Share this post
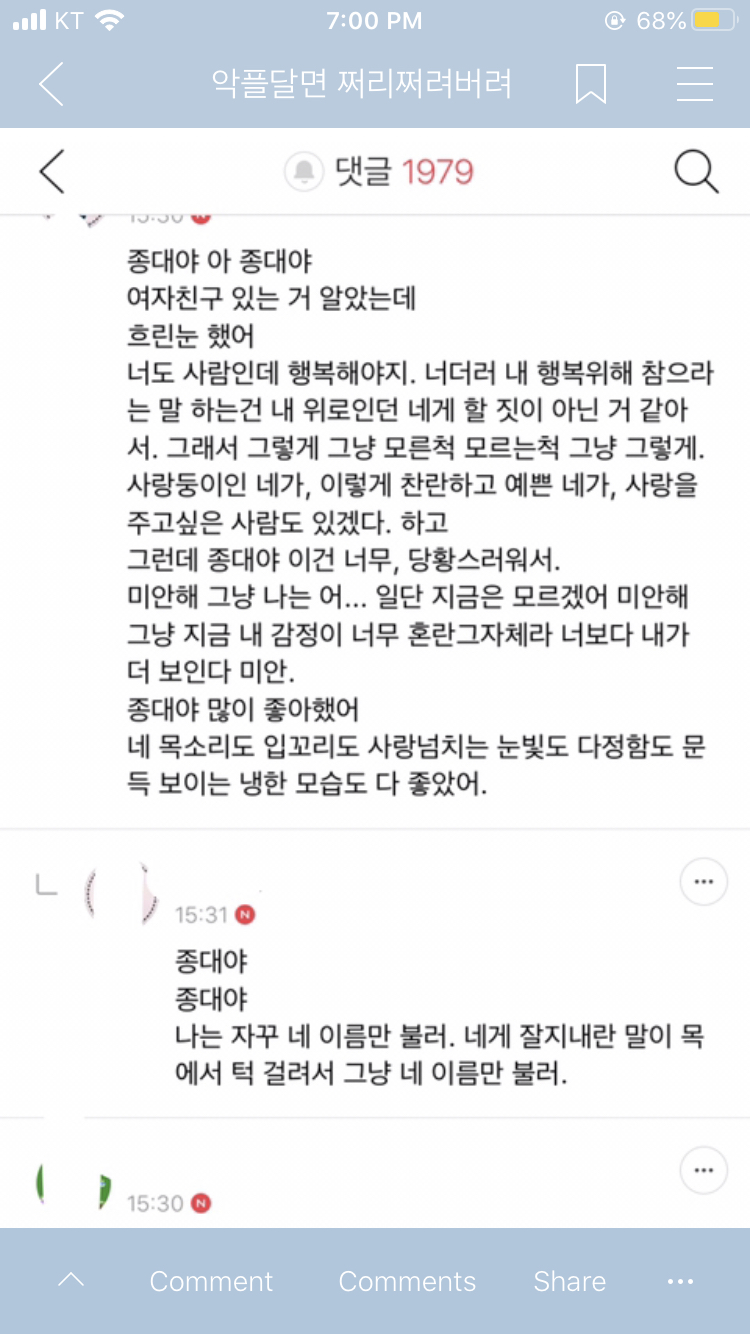Image resolution: width=750 pixels, height=1334 pixels. 570,1281
